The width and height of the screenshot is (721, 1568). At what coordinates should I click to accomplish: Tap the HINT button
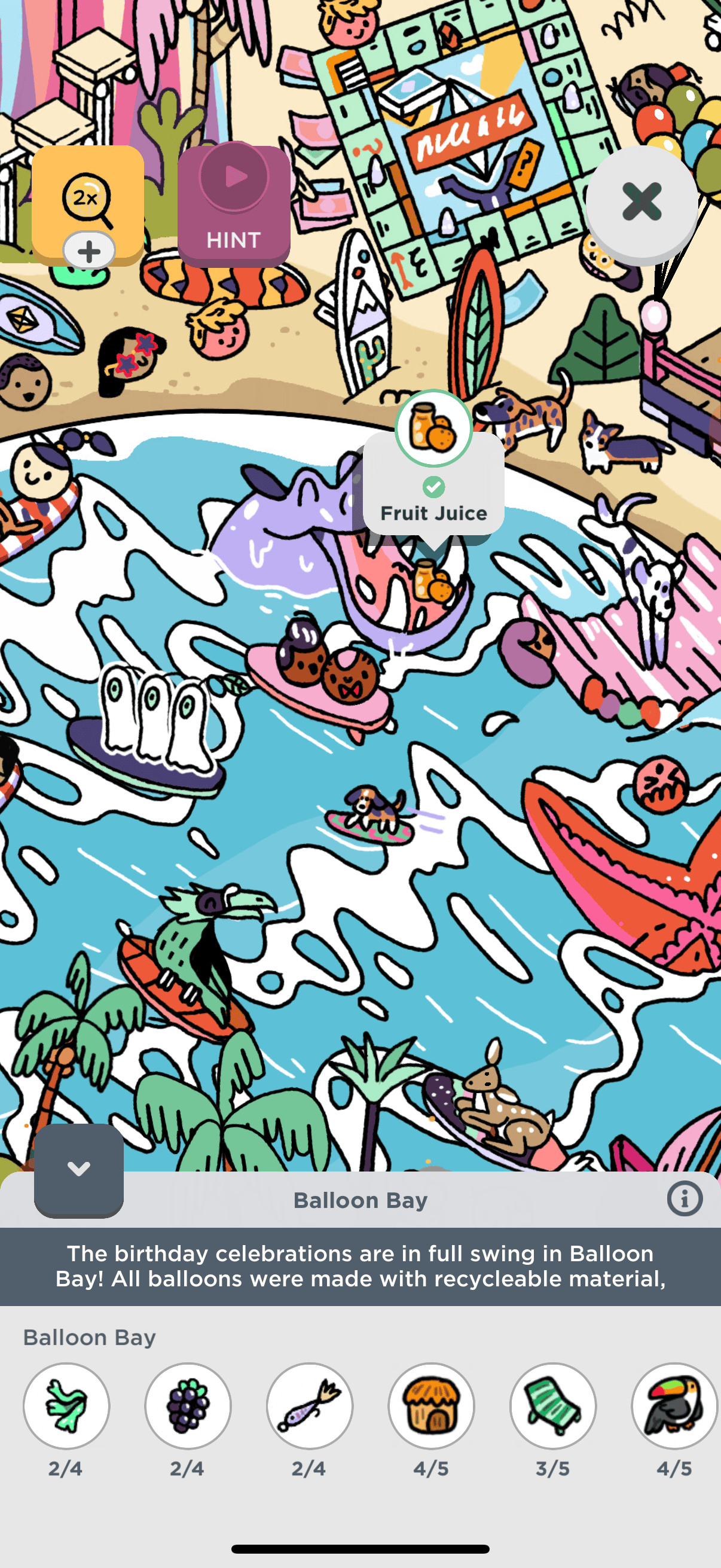(234, 205)
